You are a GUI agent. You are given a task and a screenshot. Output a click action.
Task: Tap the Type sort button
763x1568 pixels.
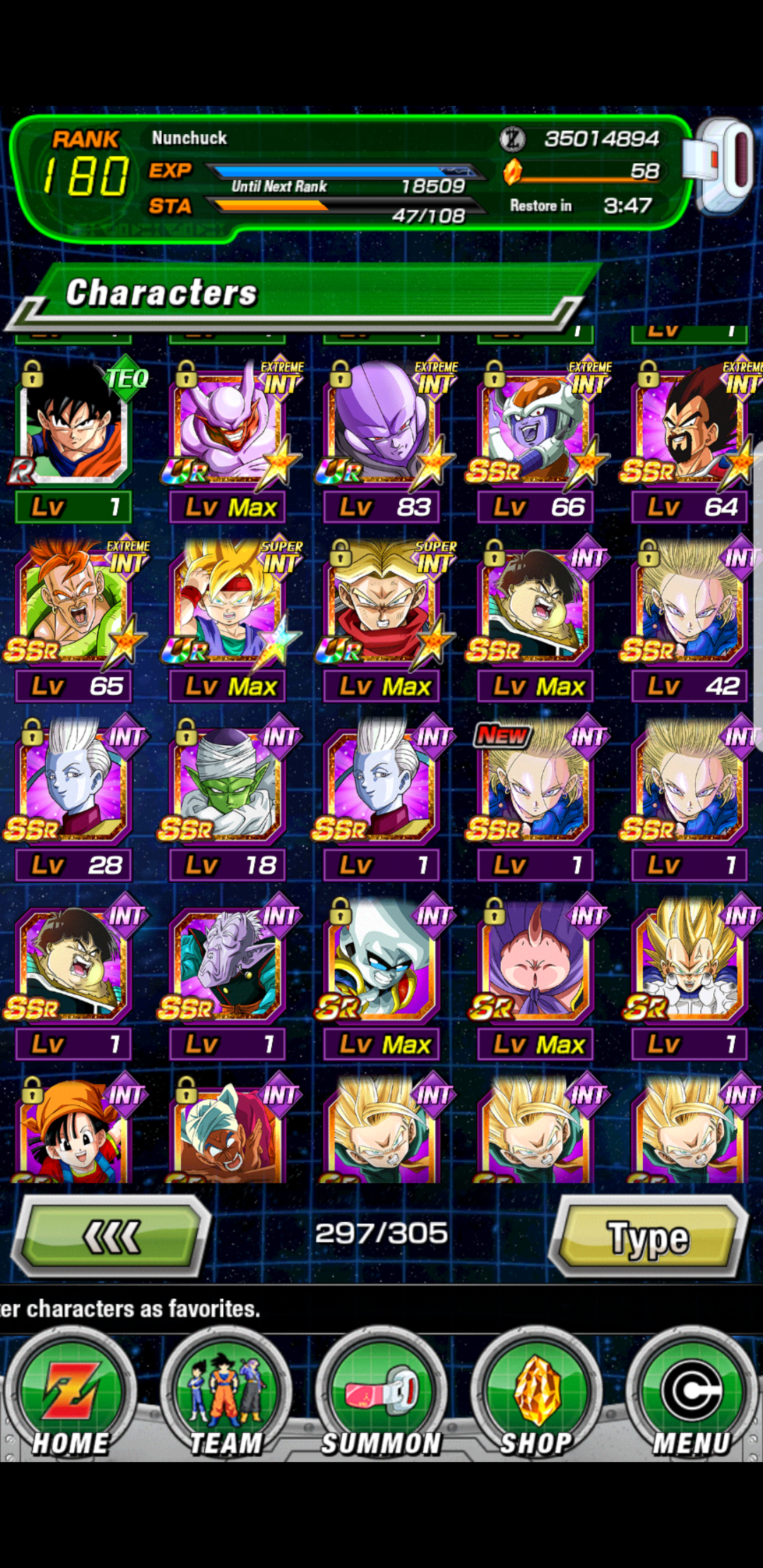pyautogui.click(x=649, y=1237)
